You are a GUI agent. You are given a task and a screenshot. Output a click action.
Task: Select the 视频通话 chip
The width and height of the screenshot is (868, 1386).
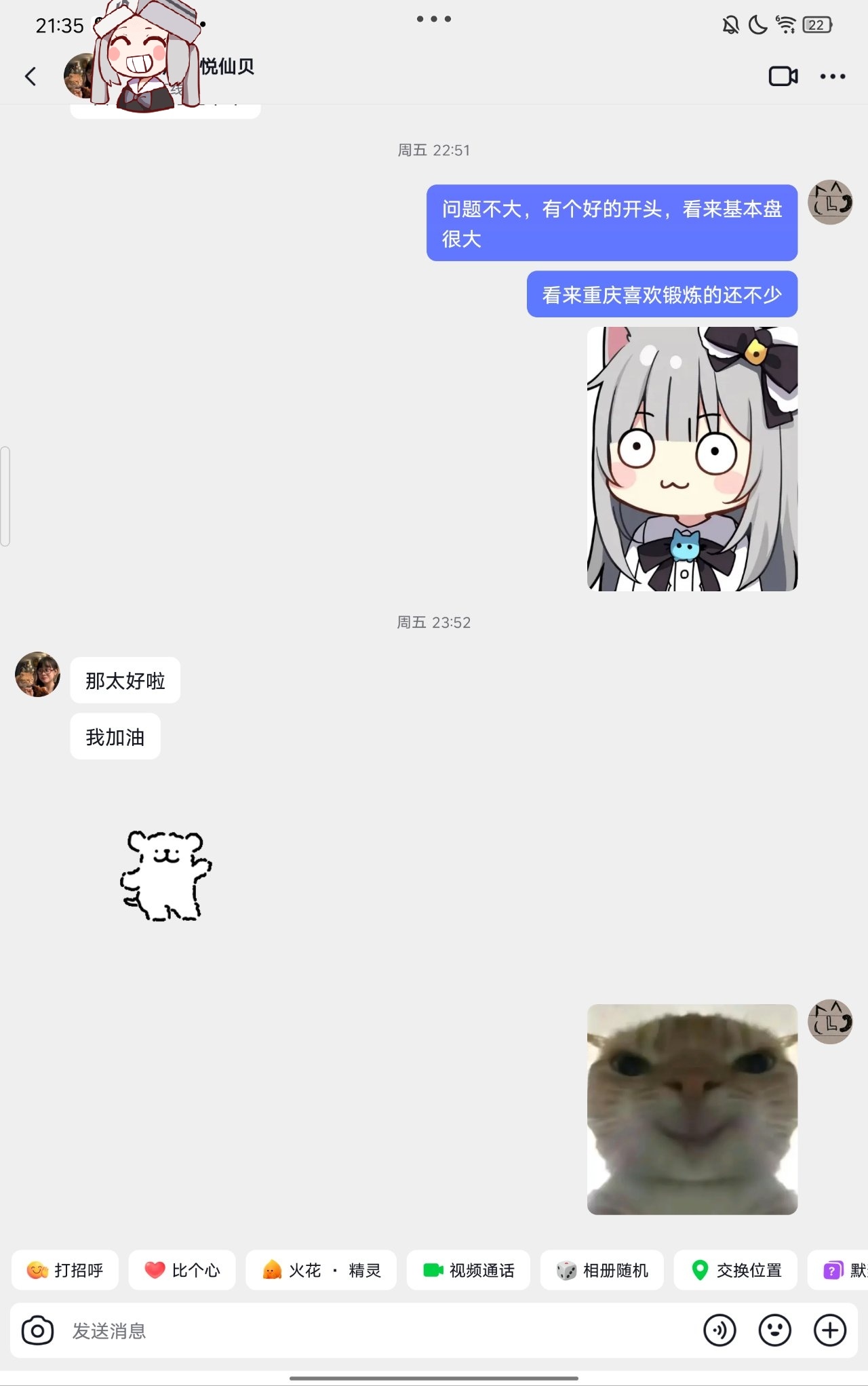(x=469, y=1270)
